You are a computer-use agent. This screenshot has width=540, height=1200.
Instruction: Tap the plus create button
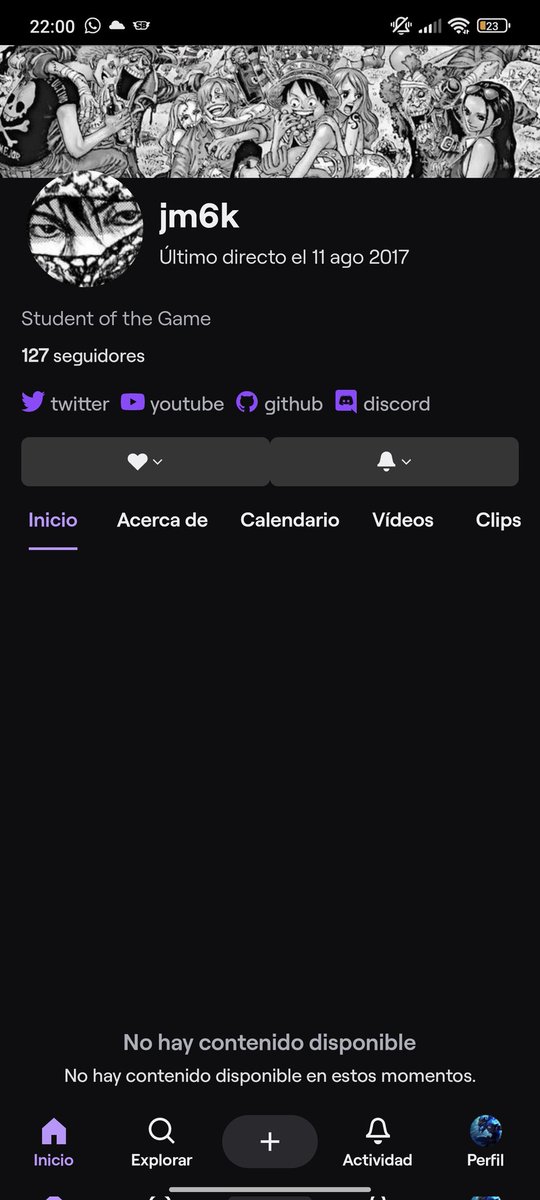[x=270, y=1142]
